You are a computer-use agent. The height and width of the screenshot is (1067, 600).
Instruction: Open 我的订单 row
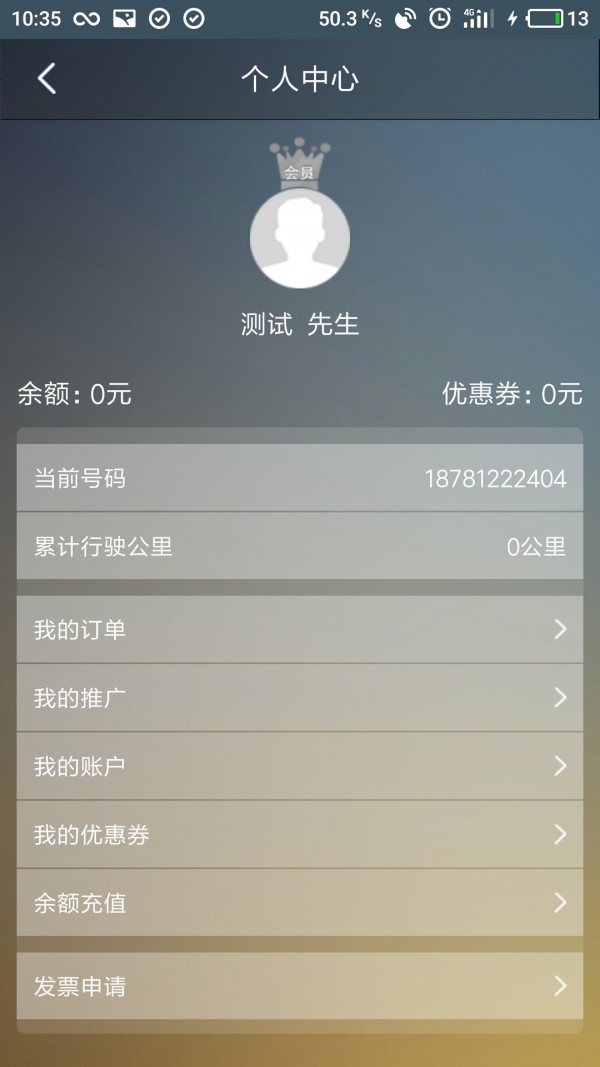click(300, 630)
